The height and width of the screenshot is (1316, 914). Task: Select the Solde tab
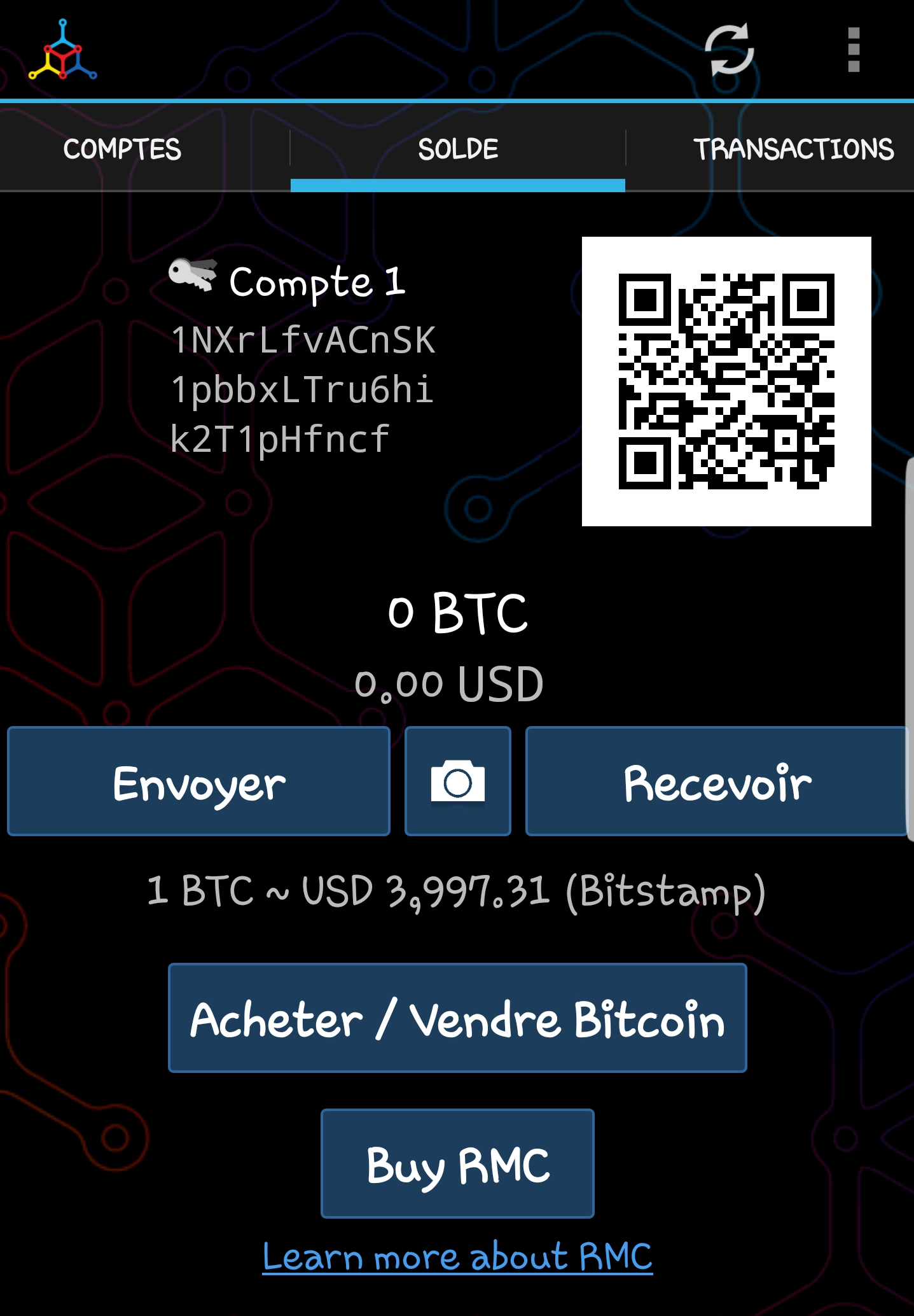click(x=458, y=150)
